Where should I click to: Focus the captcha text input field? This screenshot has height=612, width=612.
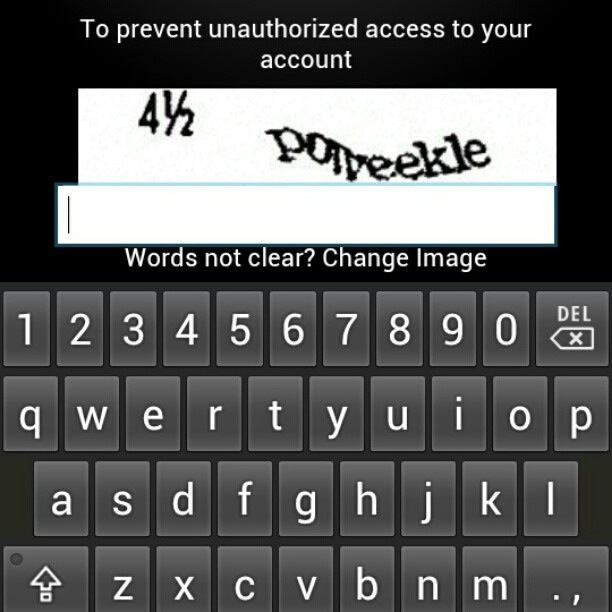pyautogui.click(x=305, y=215)
